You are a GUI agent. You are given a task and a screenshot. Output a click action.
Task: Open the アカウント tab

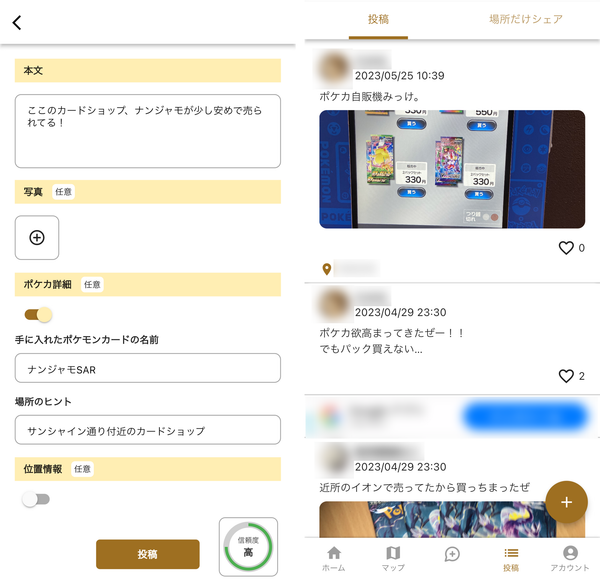(570, 559)
